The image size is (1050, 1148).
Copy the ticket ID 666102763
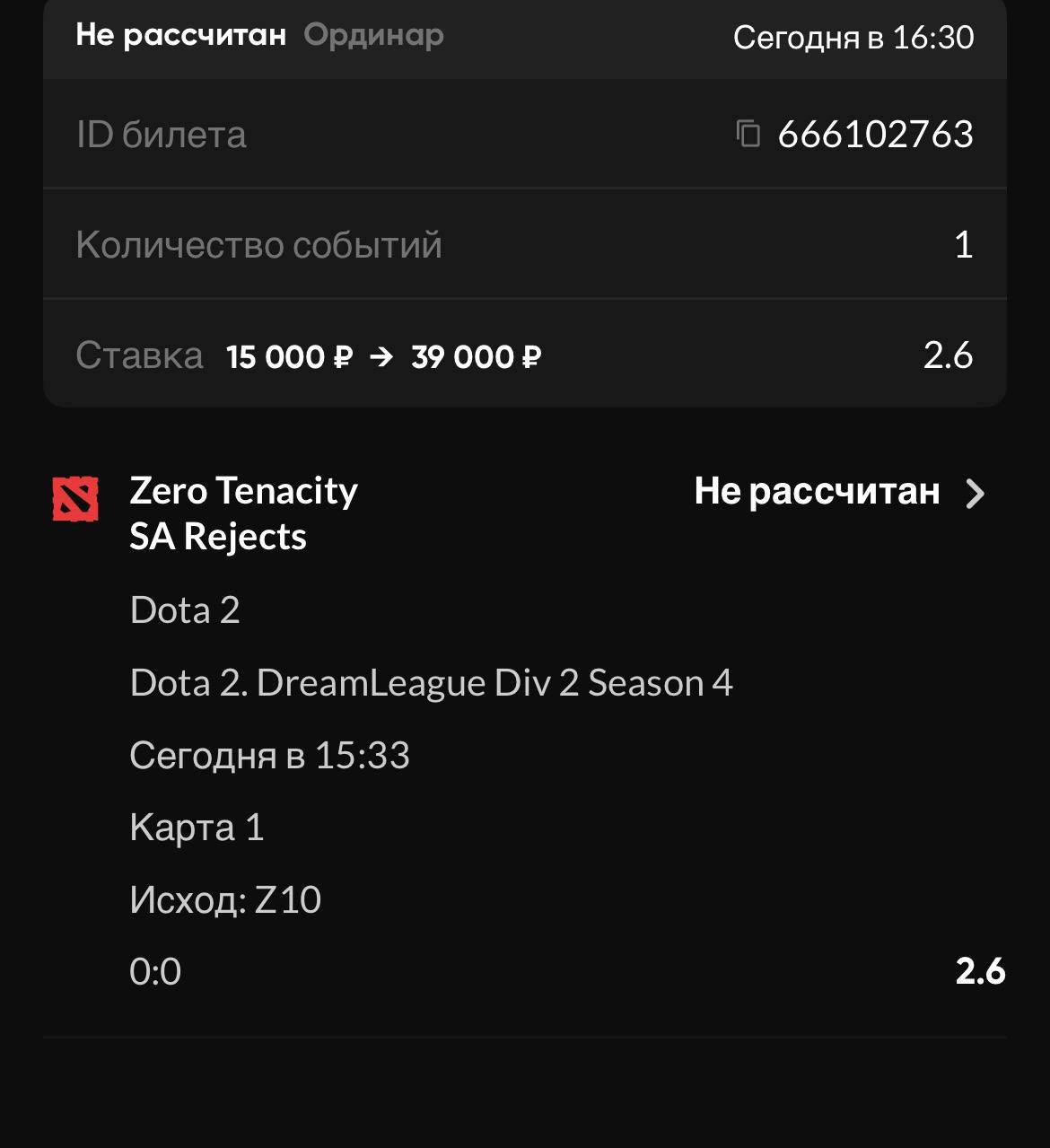pos(748,134)
